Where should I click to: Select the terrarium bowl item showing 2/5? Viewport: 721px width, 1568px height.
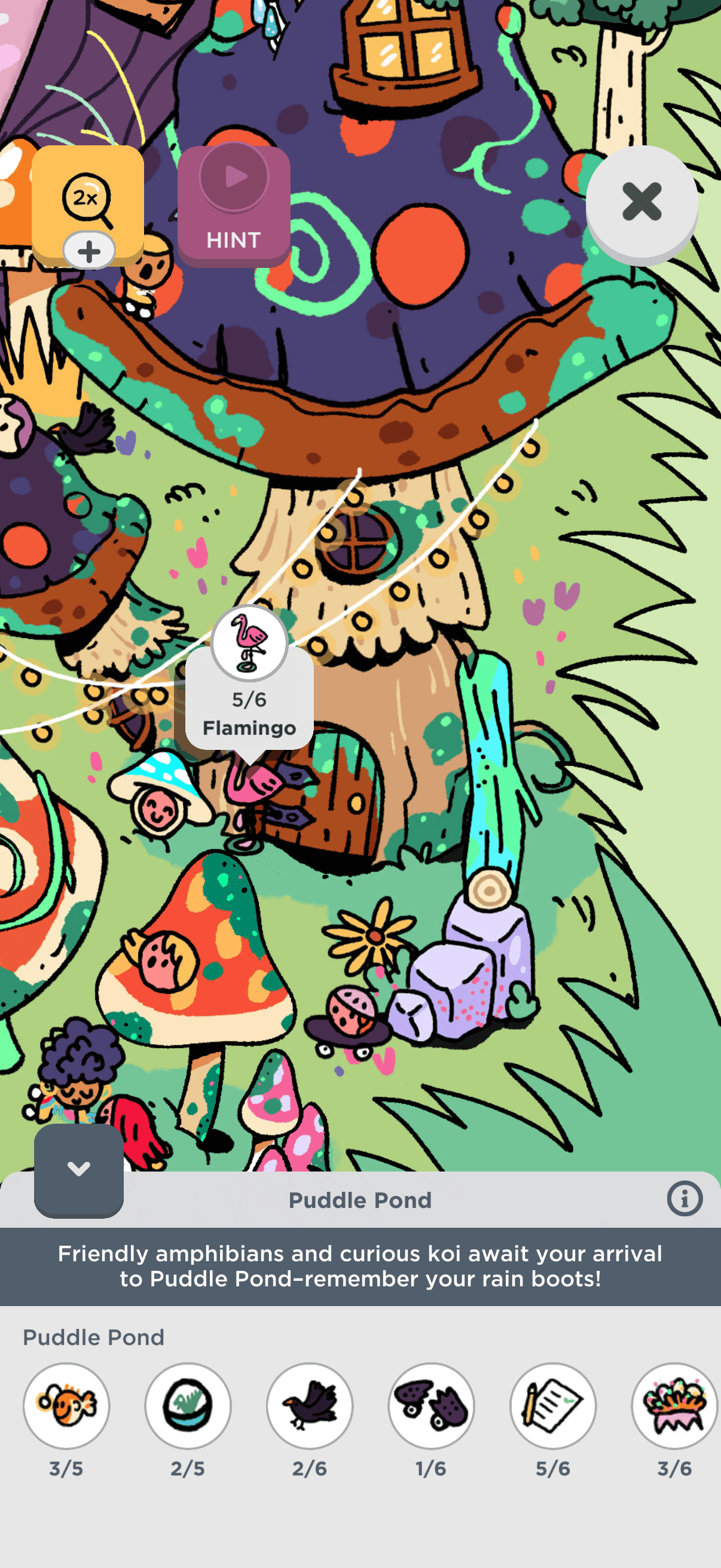click(187, 1405)
